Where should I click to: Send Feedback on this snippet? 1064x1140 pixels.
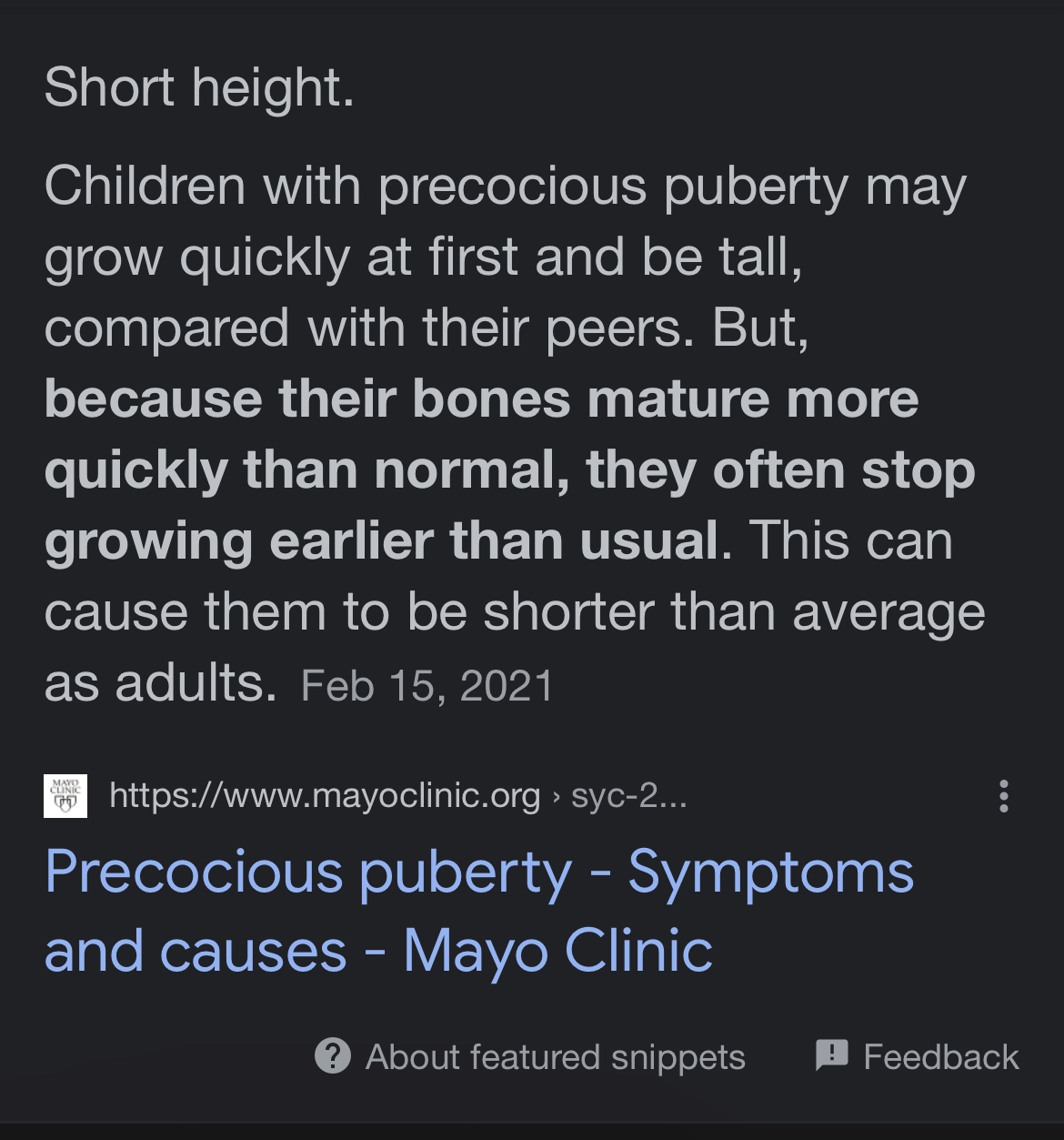click(918, 1057)
